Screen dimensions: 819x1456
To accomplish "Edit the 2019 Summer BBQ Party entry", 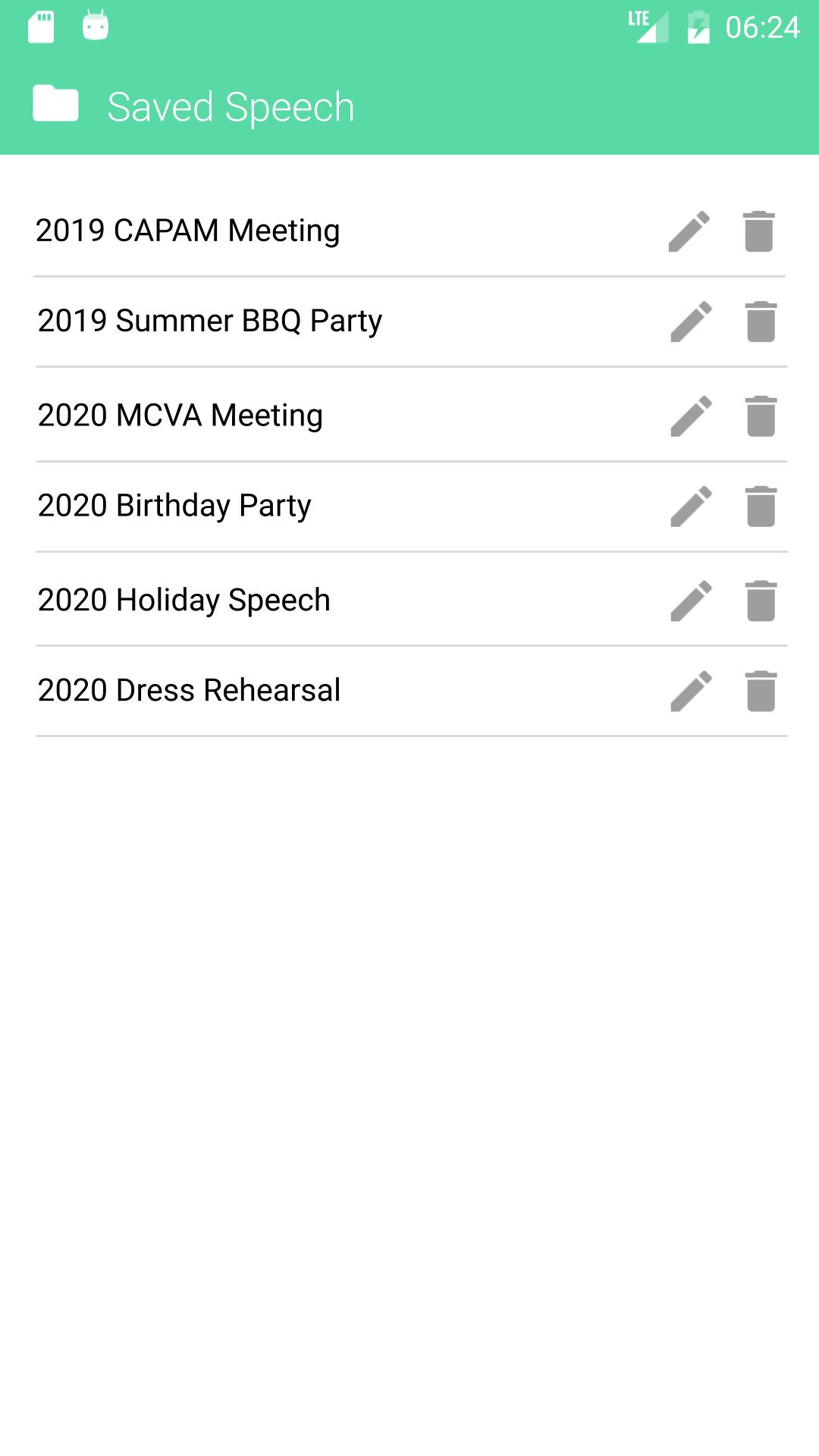I will pyautogui.click(x=692, y=322).
